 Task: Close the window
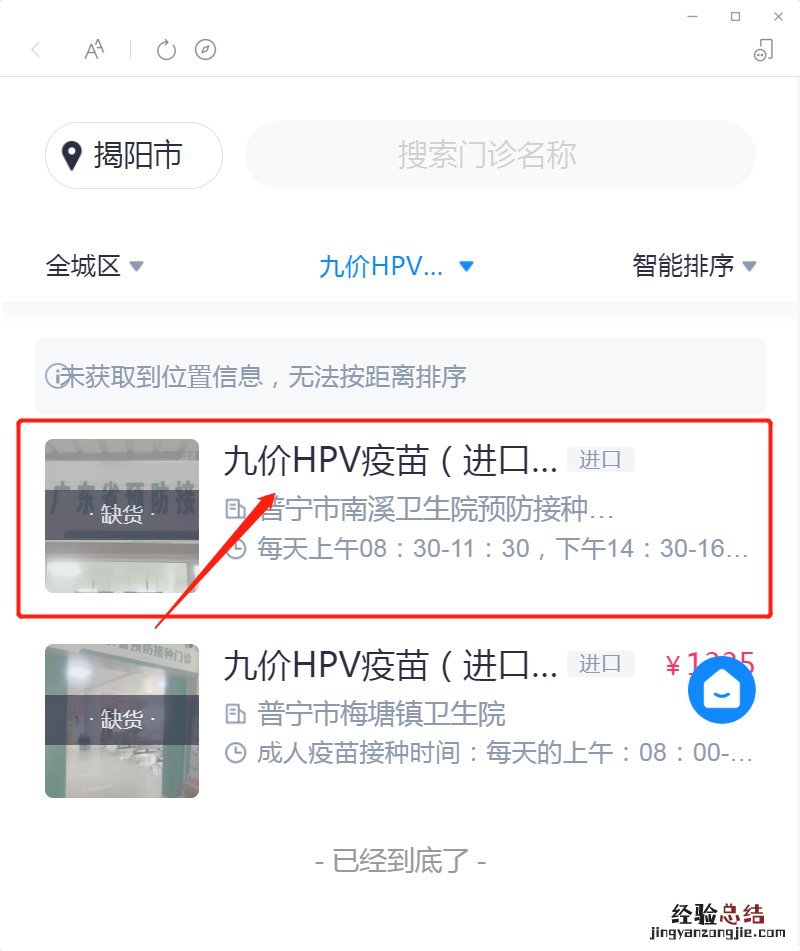click(x=779, y=16)
